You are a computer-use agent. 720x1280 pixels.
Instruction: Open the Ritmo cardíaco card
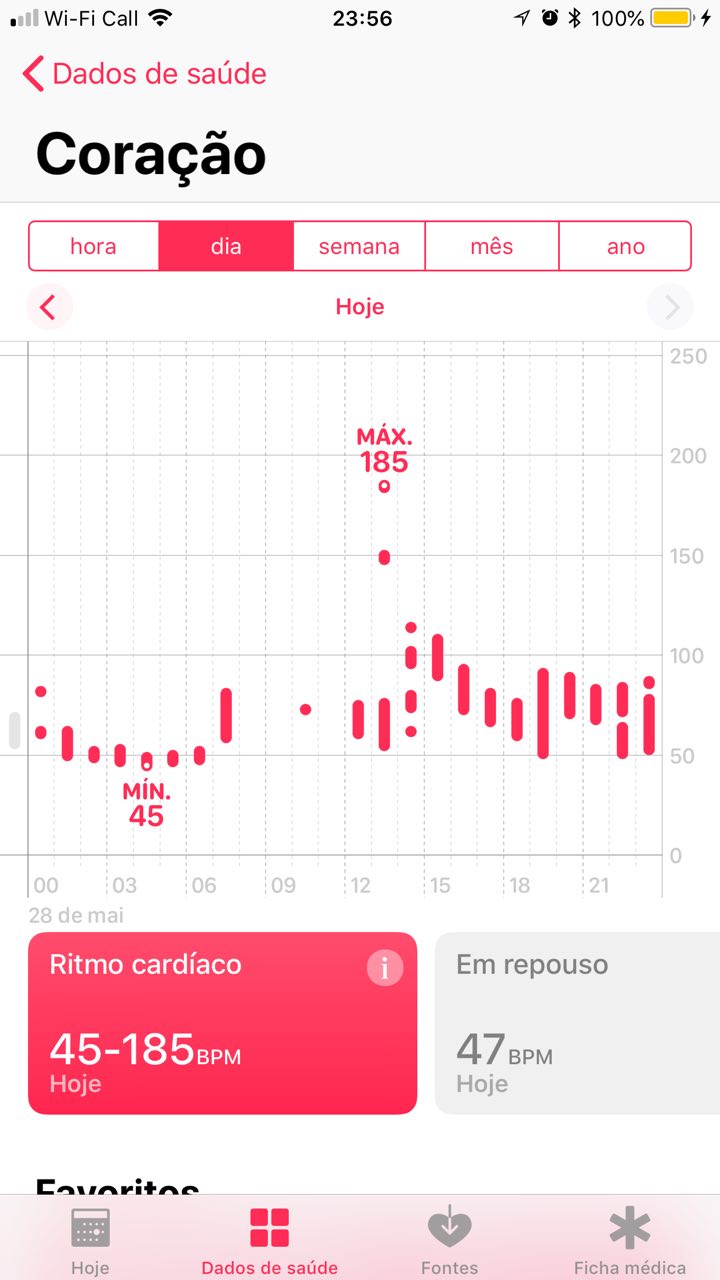click(x=200, y=1040)
